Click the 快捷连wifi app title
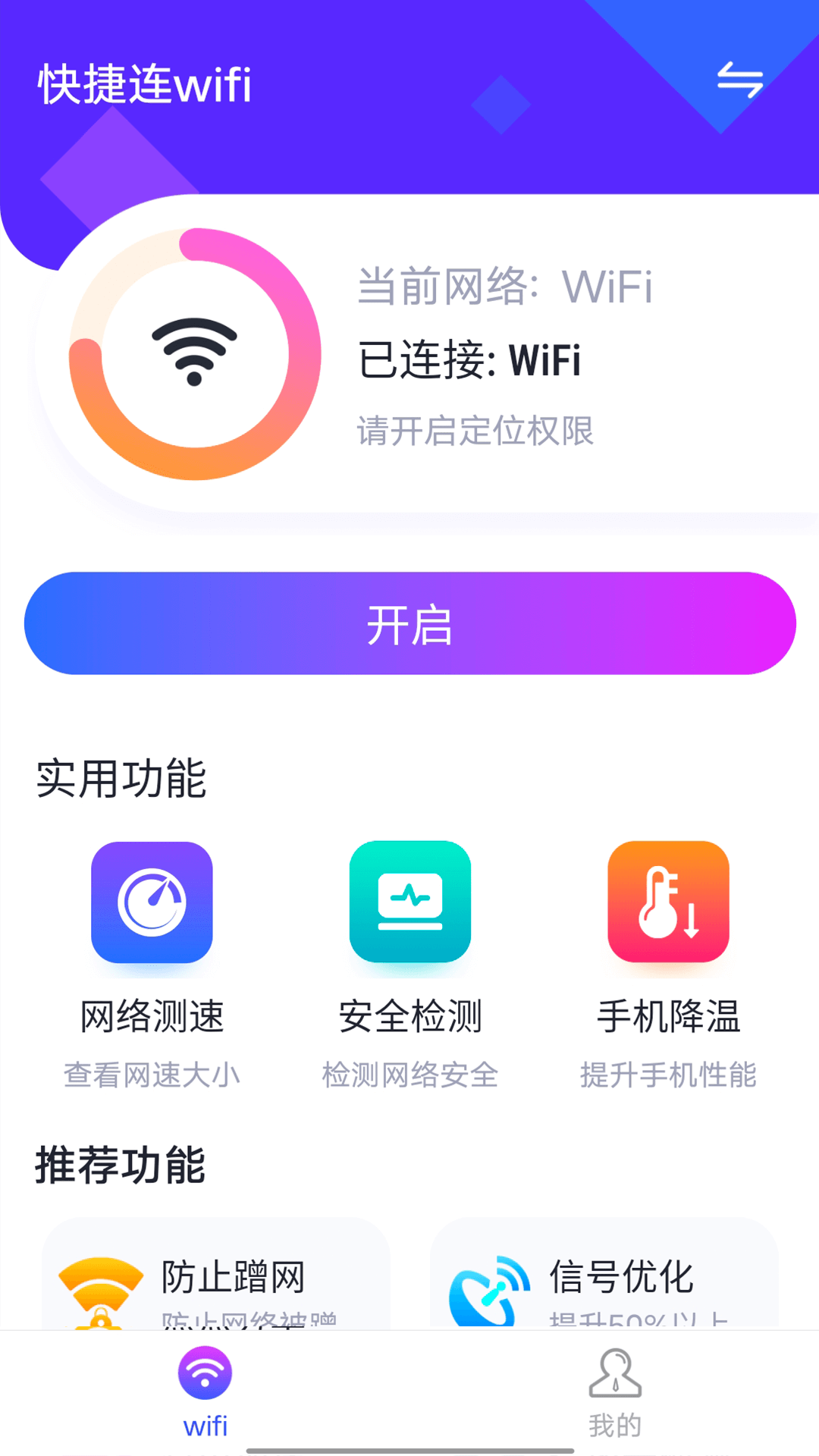Image resolution: width=819 pixels, height=1456 pixels. click(x=144, y=85)
